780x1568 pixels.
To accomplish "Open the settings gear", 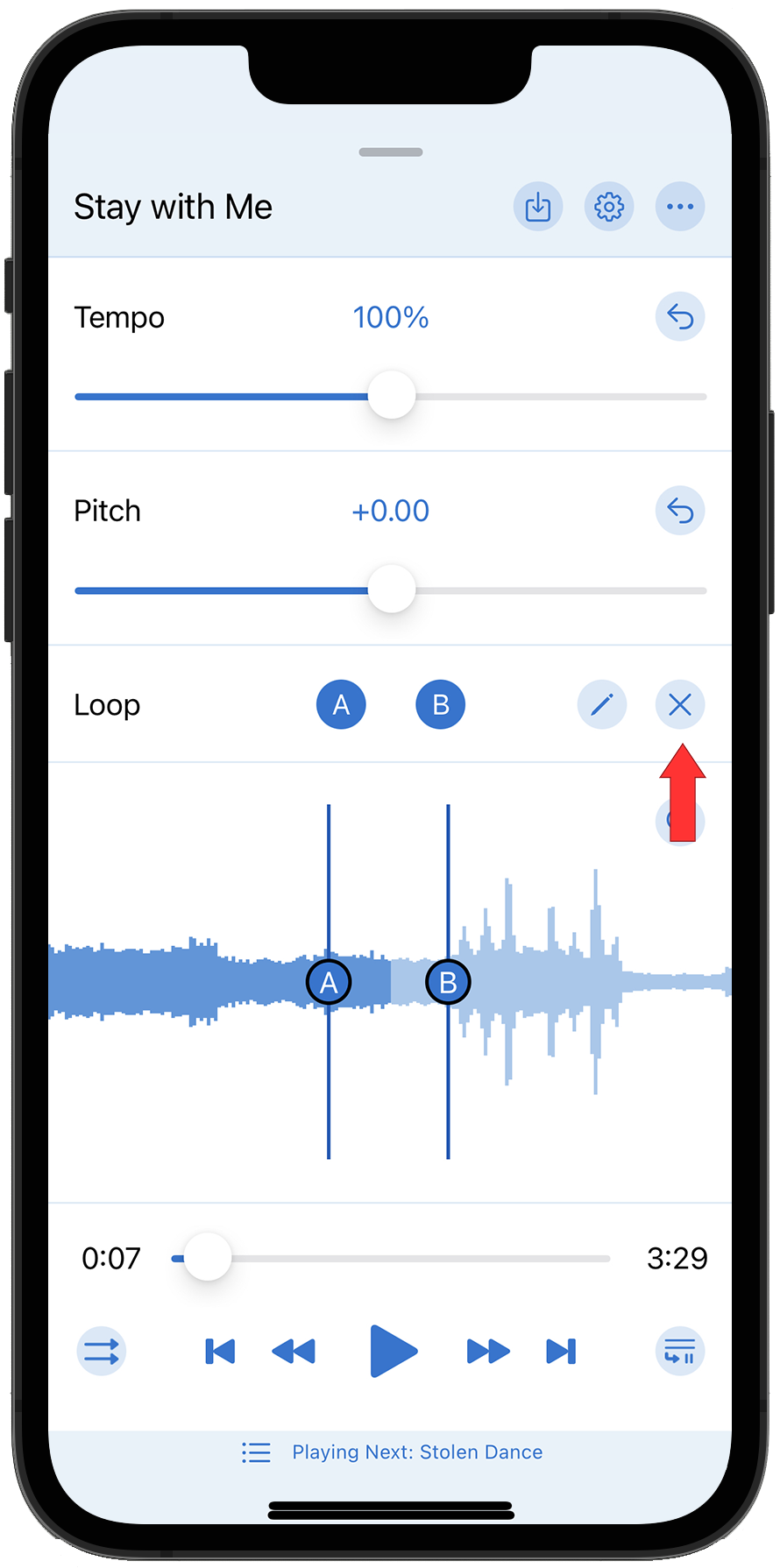I will [609, 208].
